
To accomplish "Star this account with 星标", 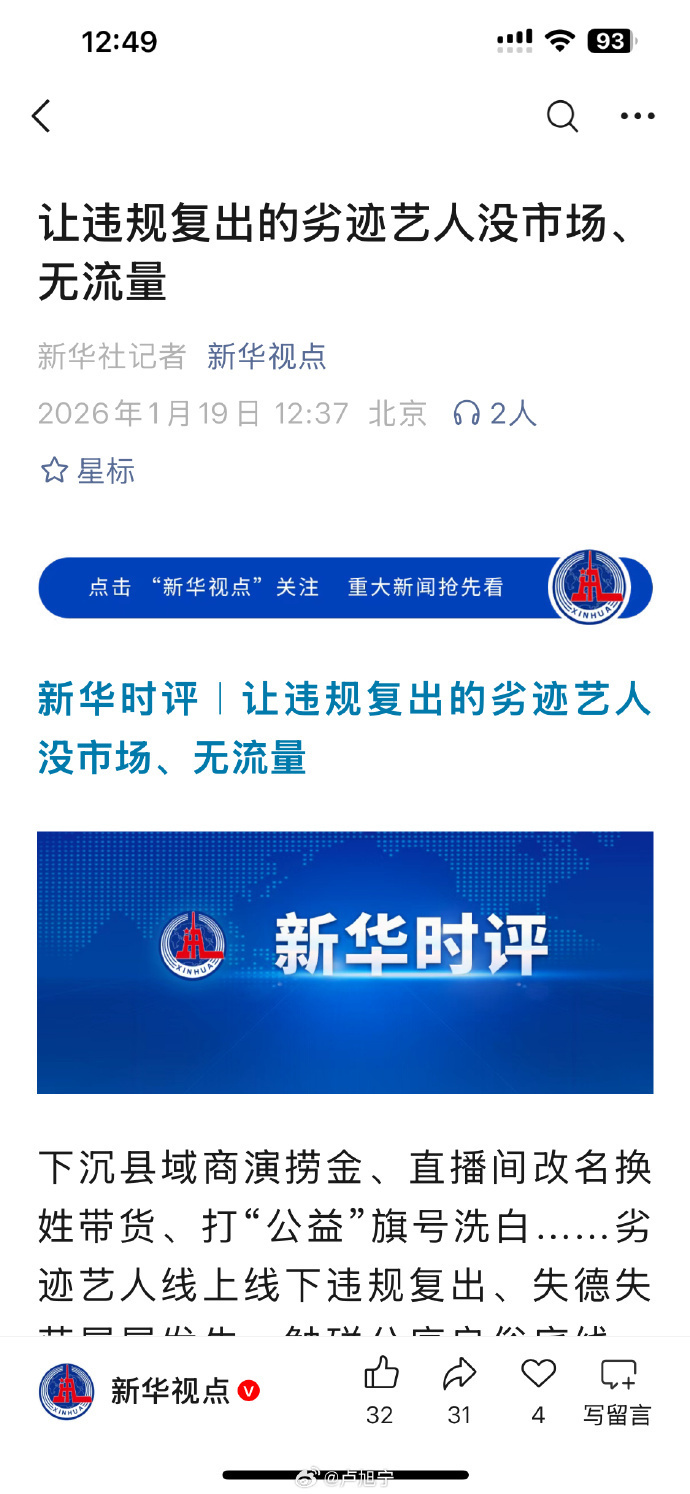I will [87, 471].
